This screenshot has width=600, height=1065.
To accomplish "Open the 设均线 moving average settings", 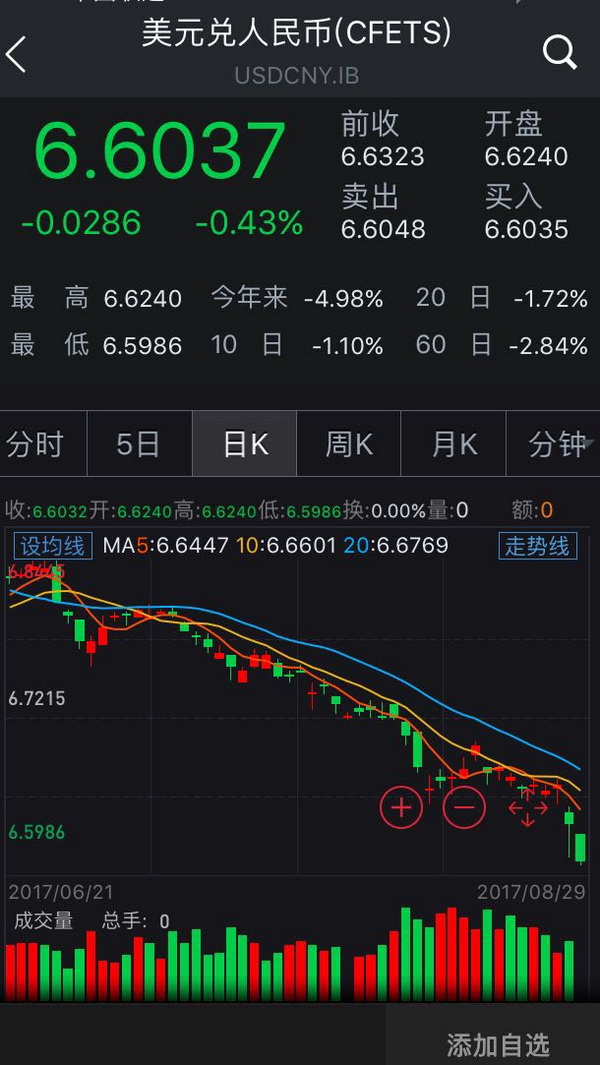I will tap(52, 546).
